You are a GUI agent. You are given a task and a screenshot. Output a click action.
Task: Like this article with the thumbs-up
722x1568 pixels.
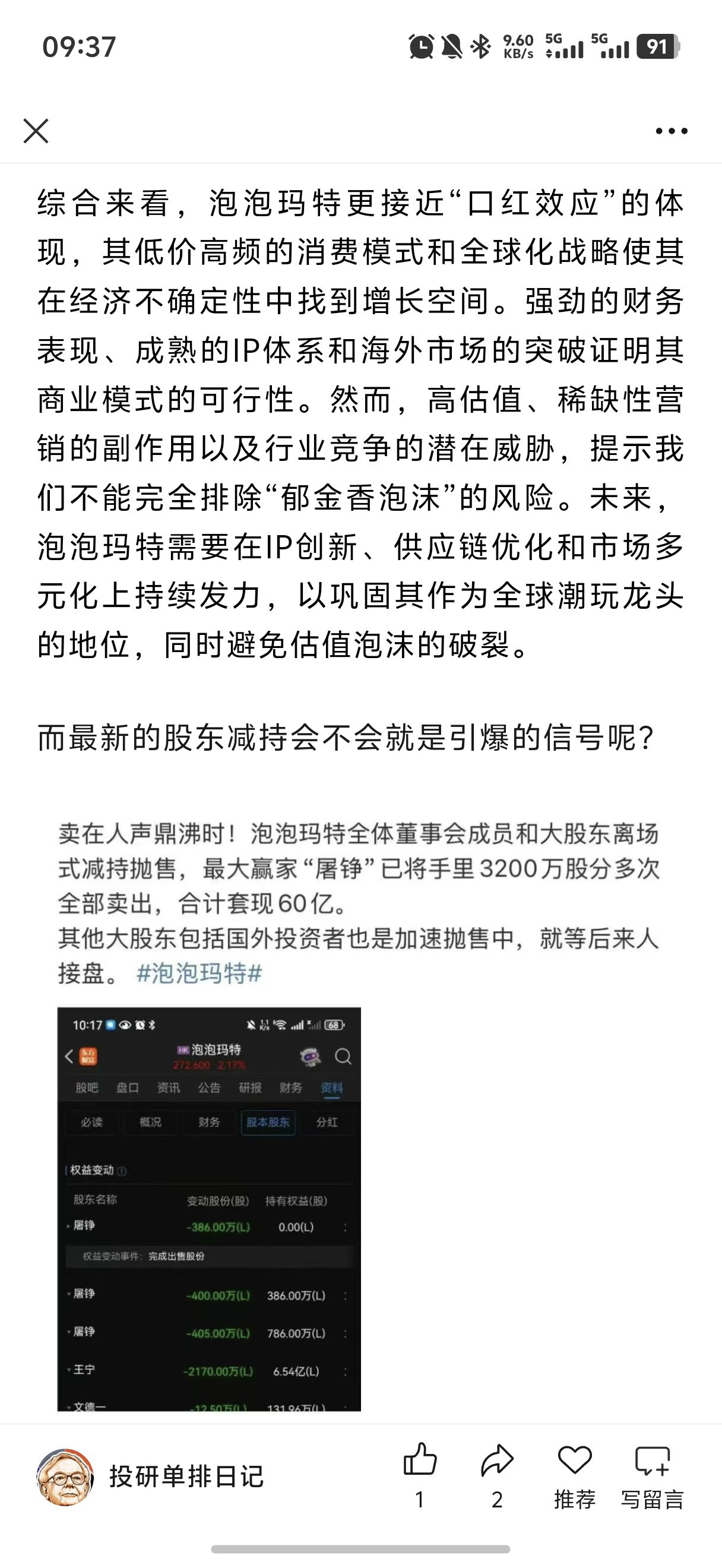pos(420,1461)
